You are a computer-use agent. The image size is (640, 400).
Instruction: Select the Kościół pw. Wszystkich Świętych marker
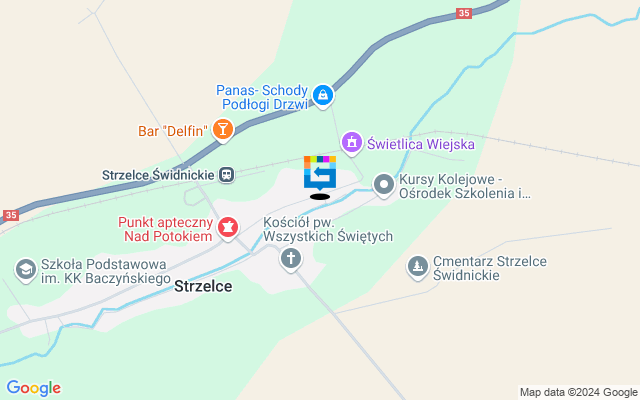pos(290,260)
